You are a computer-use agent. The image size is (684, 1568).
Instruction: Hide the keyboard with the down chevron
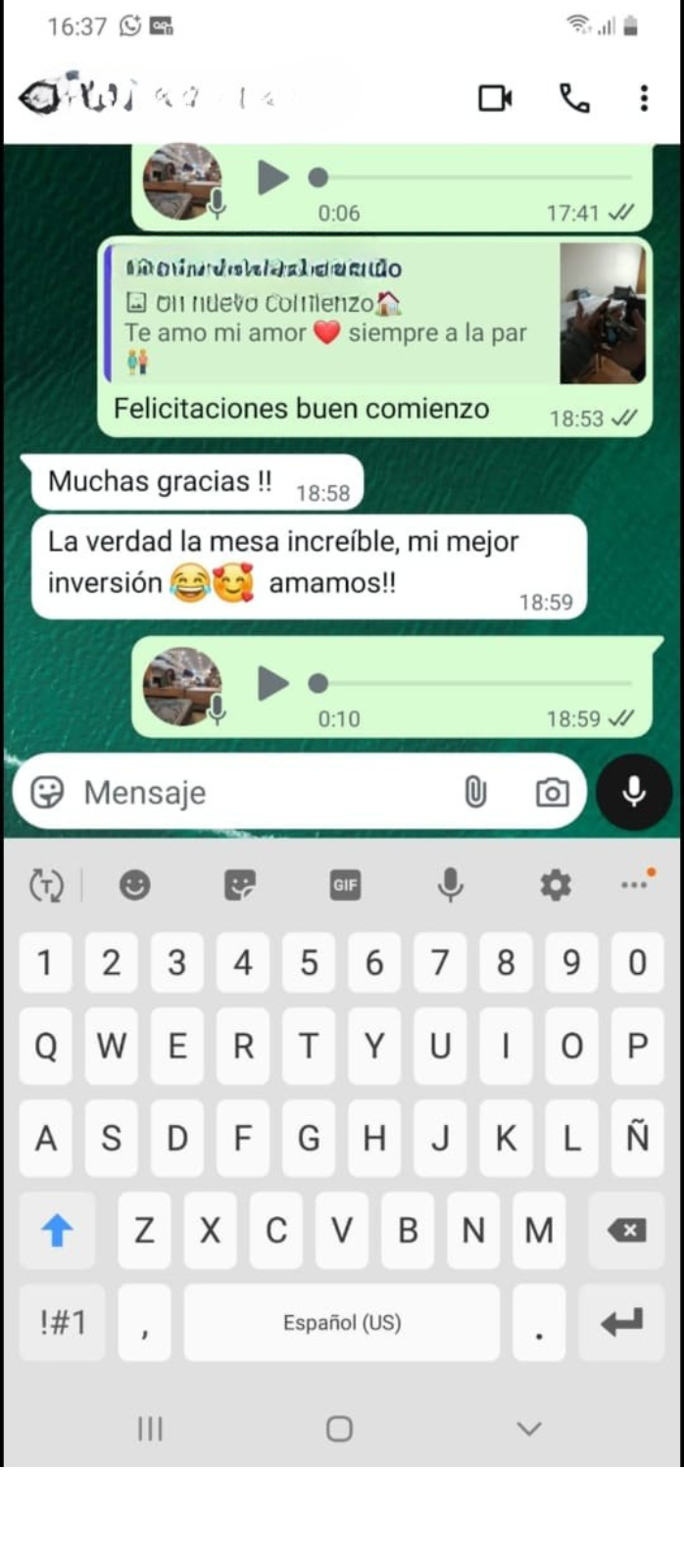tap(529, 1429)
